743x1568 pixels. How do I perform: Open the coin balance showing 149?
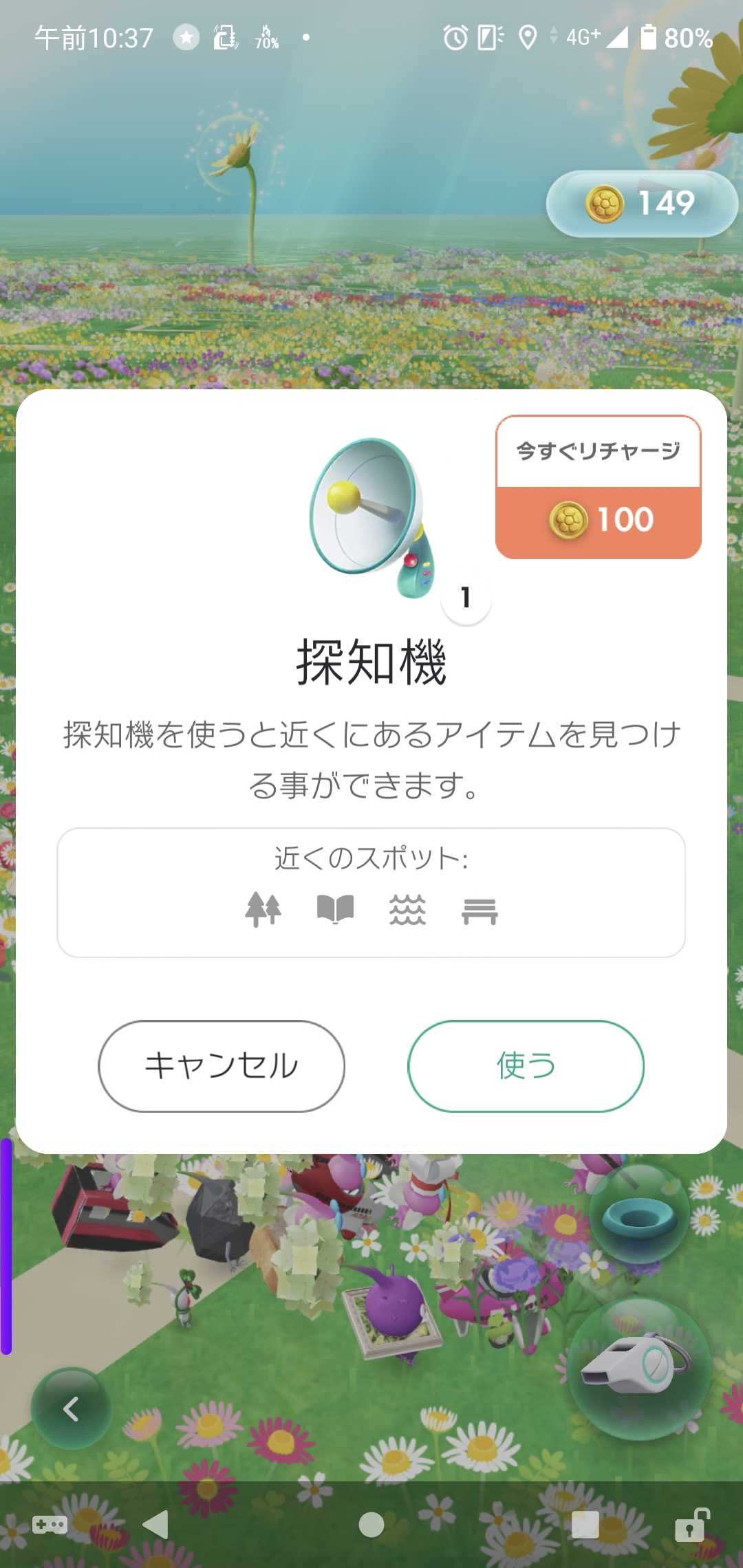point(641,204)
